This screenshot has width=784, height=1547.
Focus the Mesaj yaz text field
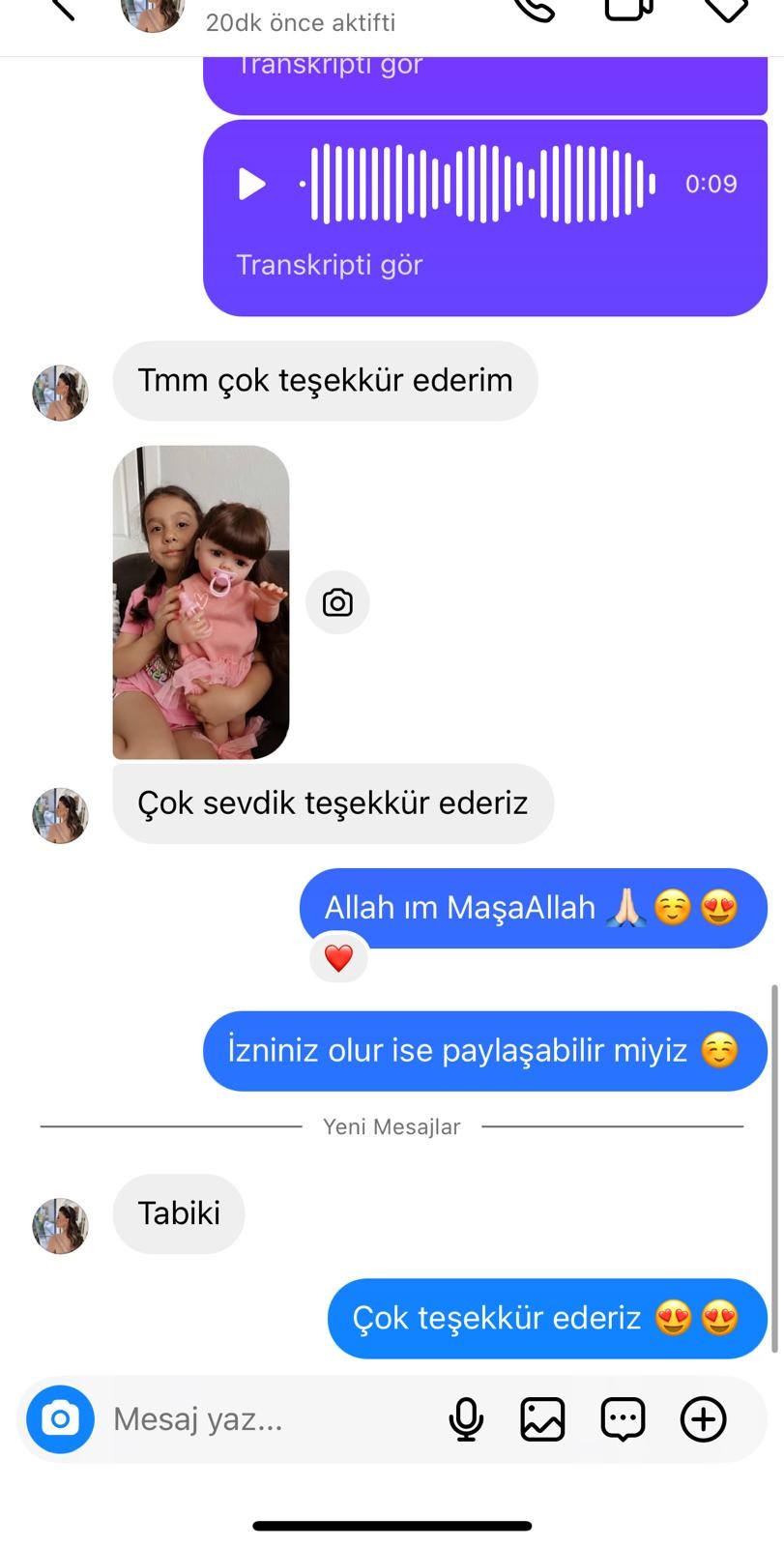pos(261,1418)
